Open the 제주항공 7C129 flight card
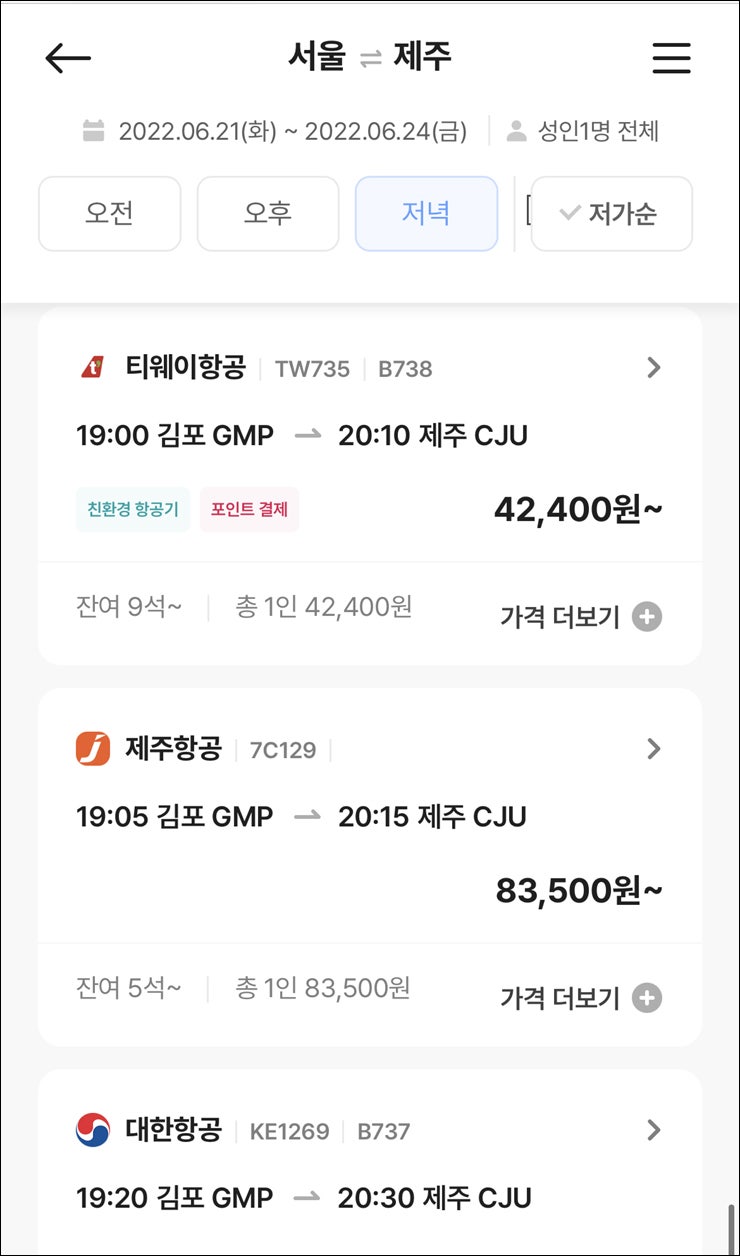 (x=370, y=816)
